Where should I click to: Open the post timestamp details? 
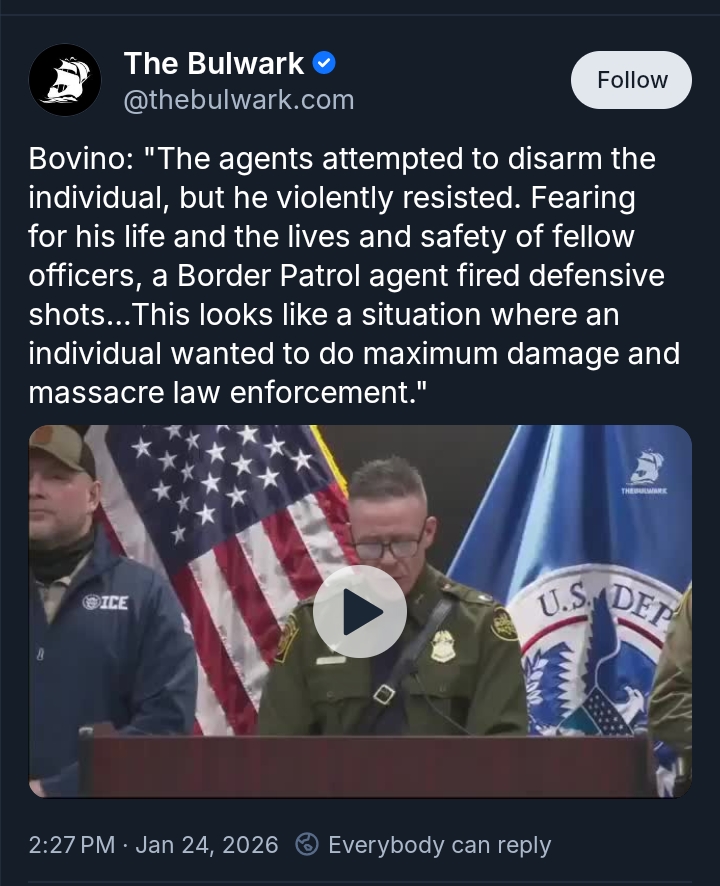[154, 845]
